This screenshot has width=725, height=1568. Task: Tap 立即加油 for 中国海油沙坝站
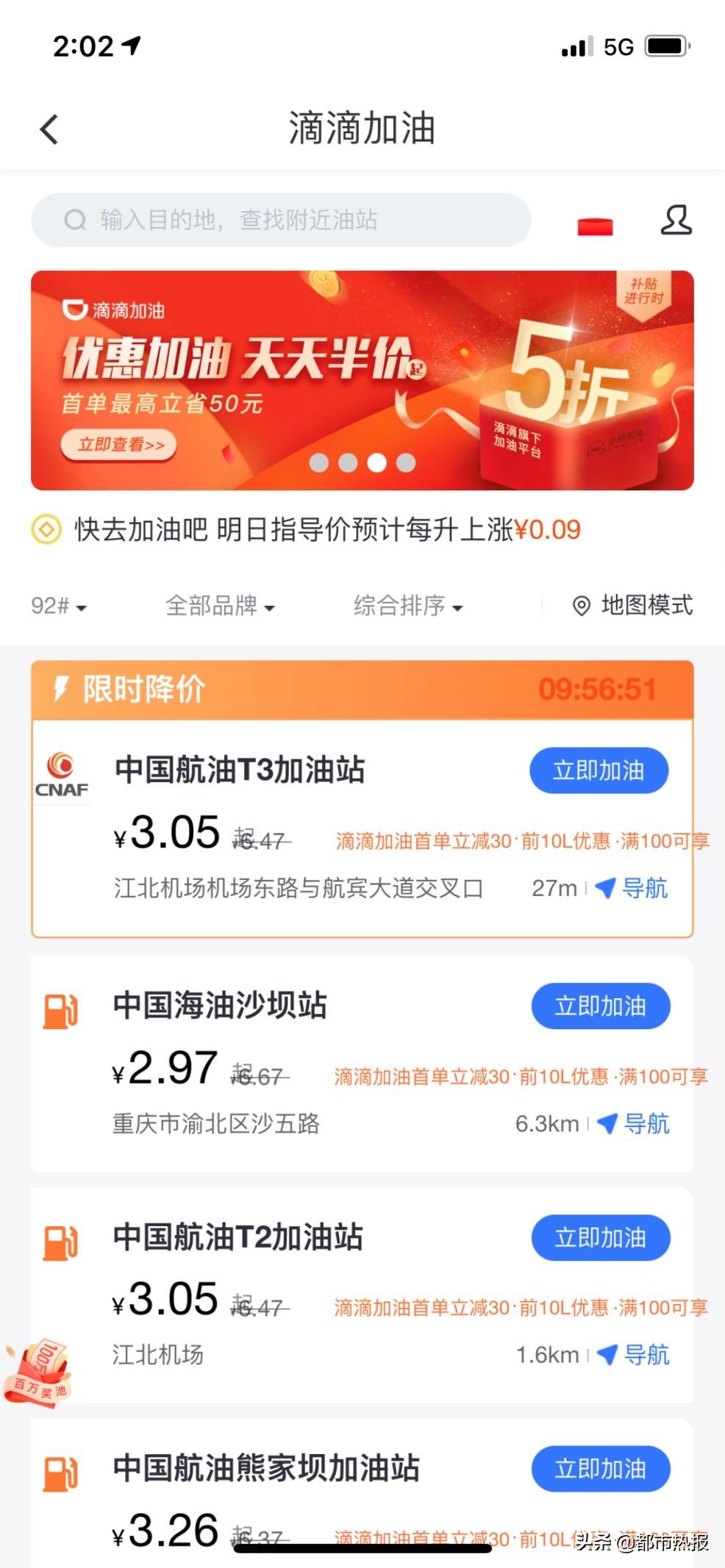pos(600,1006)
